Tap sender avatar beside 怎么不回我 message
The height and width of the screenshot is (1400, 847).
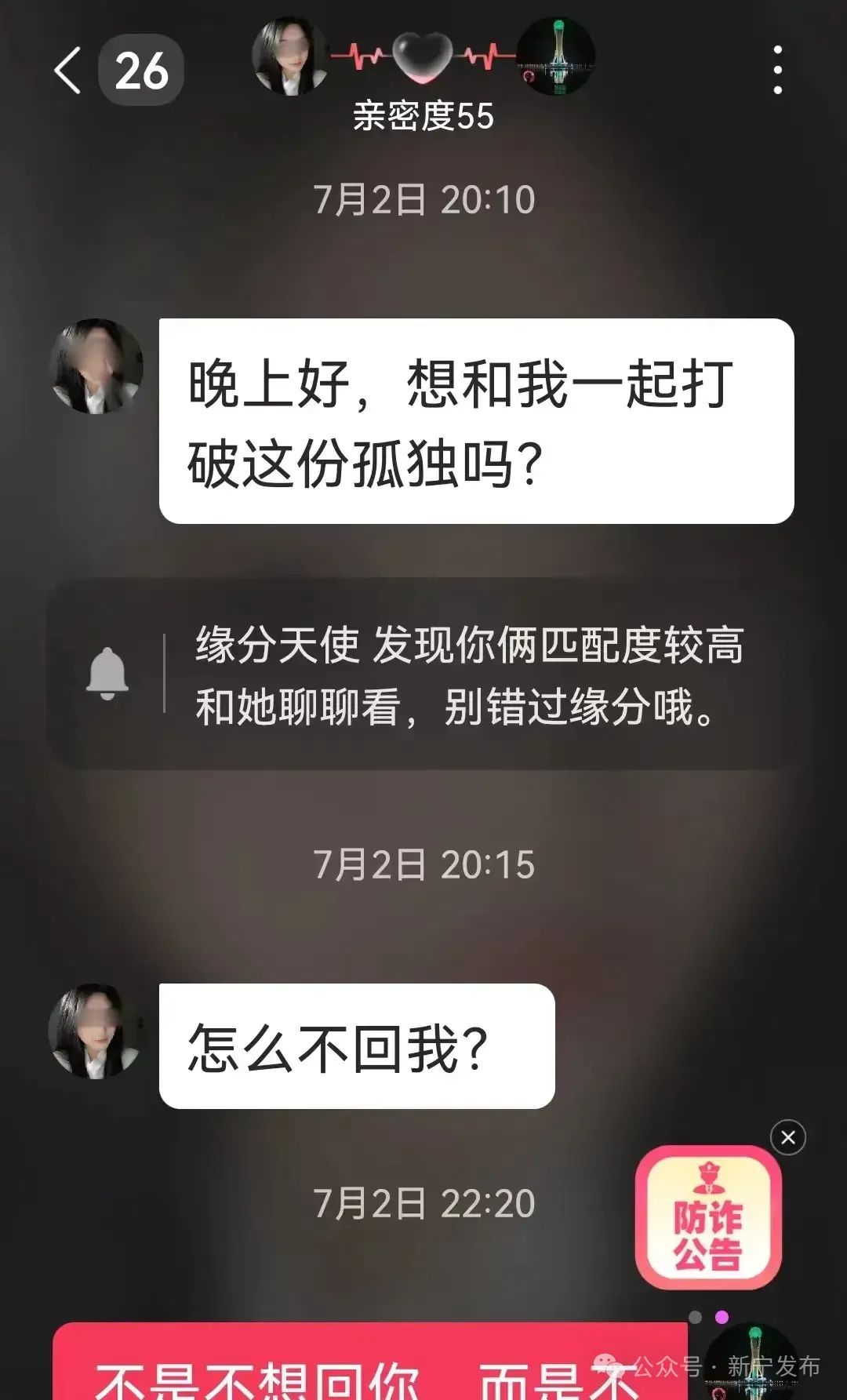point(96,1031)
